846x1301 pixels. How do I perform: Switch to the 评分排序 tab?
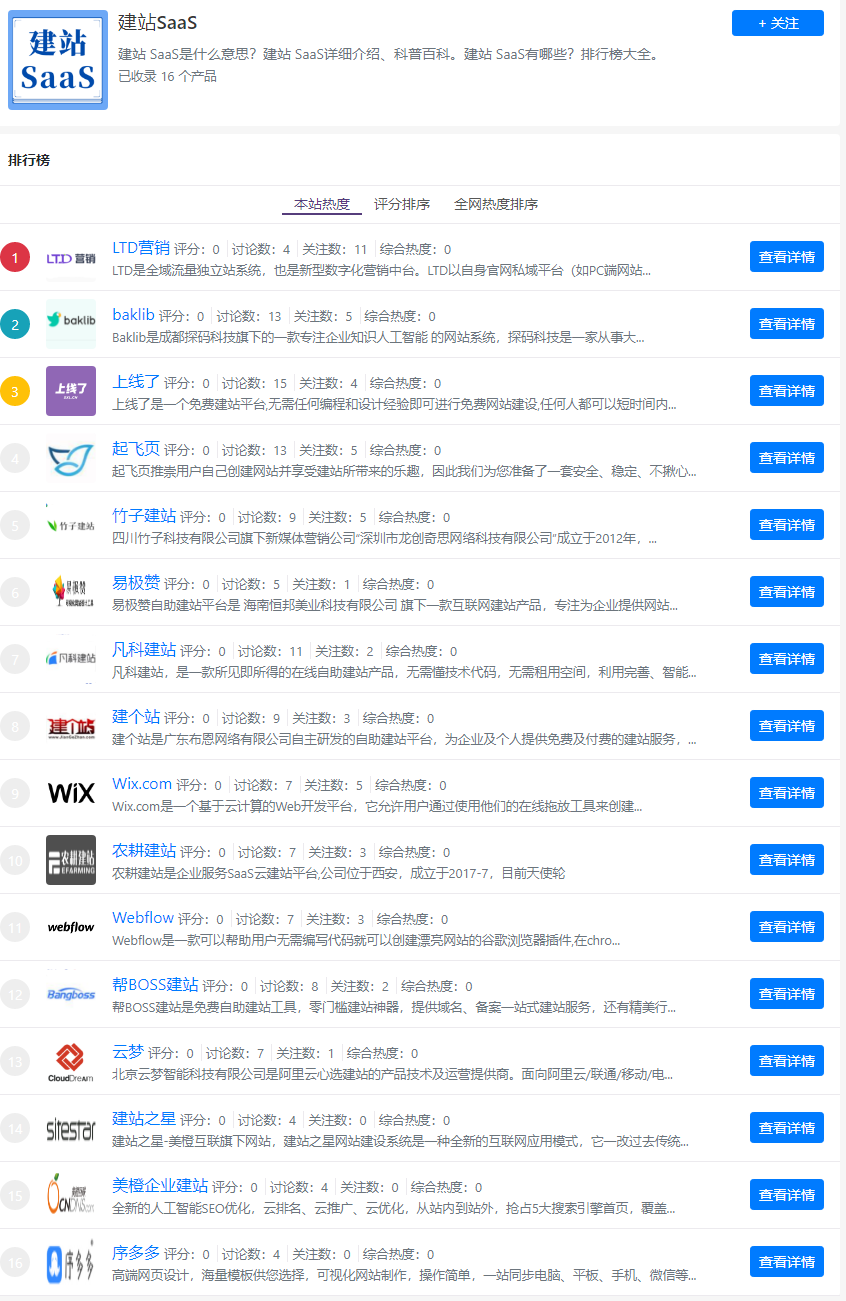click(x=402, y=204)
